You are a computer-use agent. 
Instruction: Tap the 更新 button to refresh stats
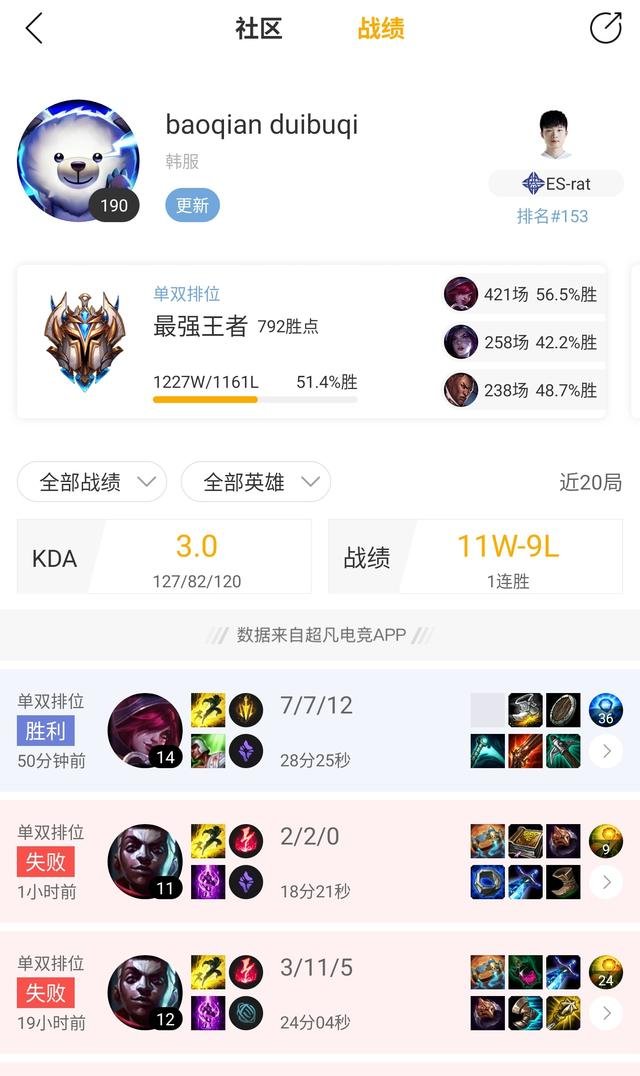(x=192, y=205)
